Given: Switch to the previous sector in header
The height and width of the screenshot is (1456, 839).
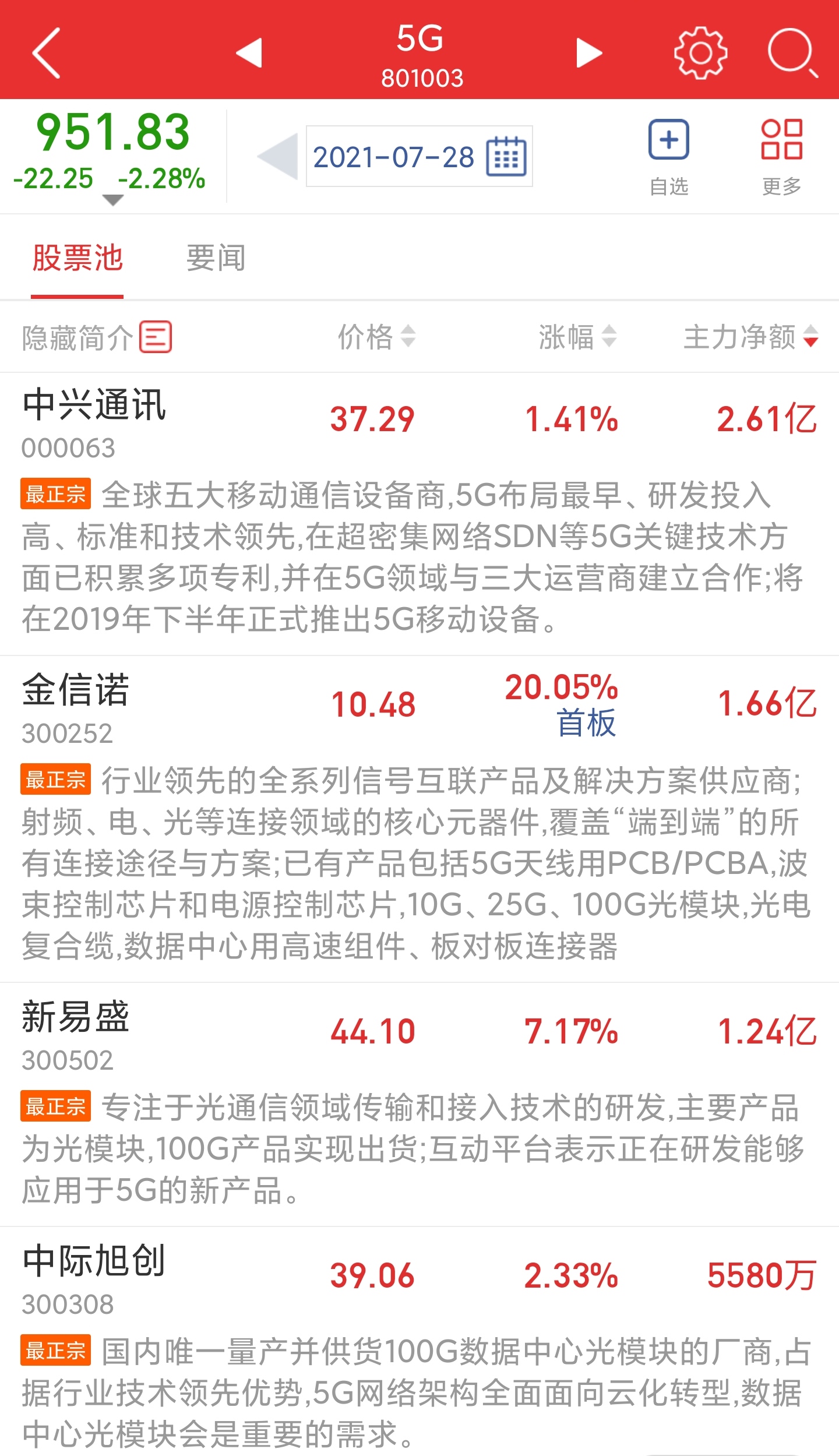Looking at the screenshot, I should [x=249, y=53].
